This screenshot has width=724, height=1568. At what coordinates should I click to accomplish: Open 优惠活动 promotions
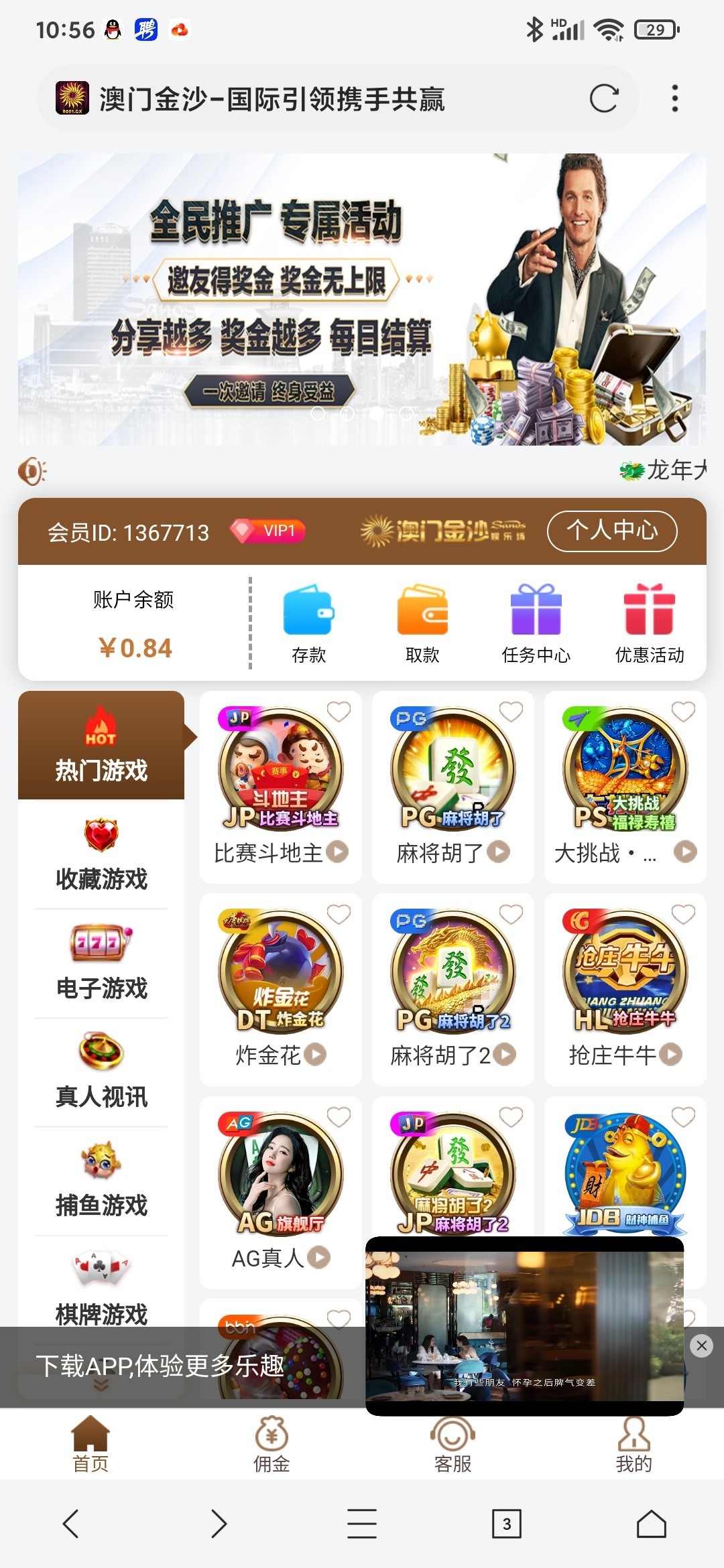coord(649,623)
